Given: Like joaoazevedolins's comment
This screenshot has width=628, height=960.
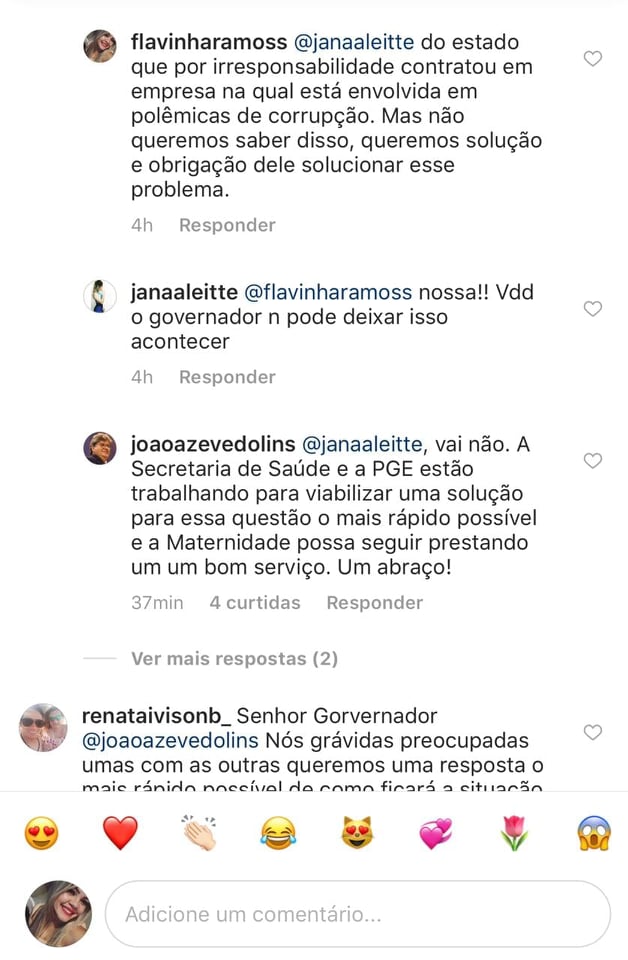Looking at the screenshot, I should [x=592, y=460].
